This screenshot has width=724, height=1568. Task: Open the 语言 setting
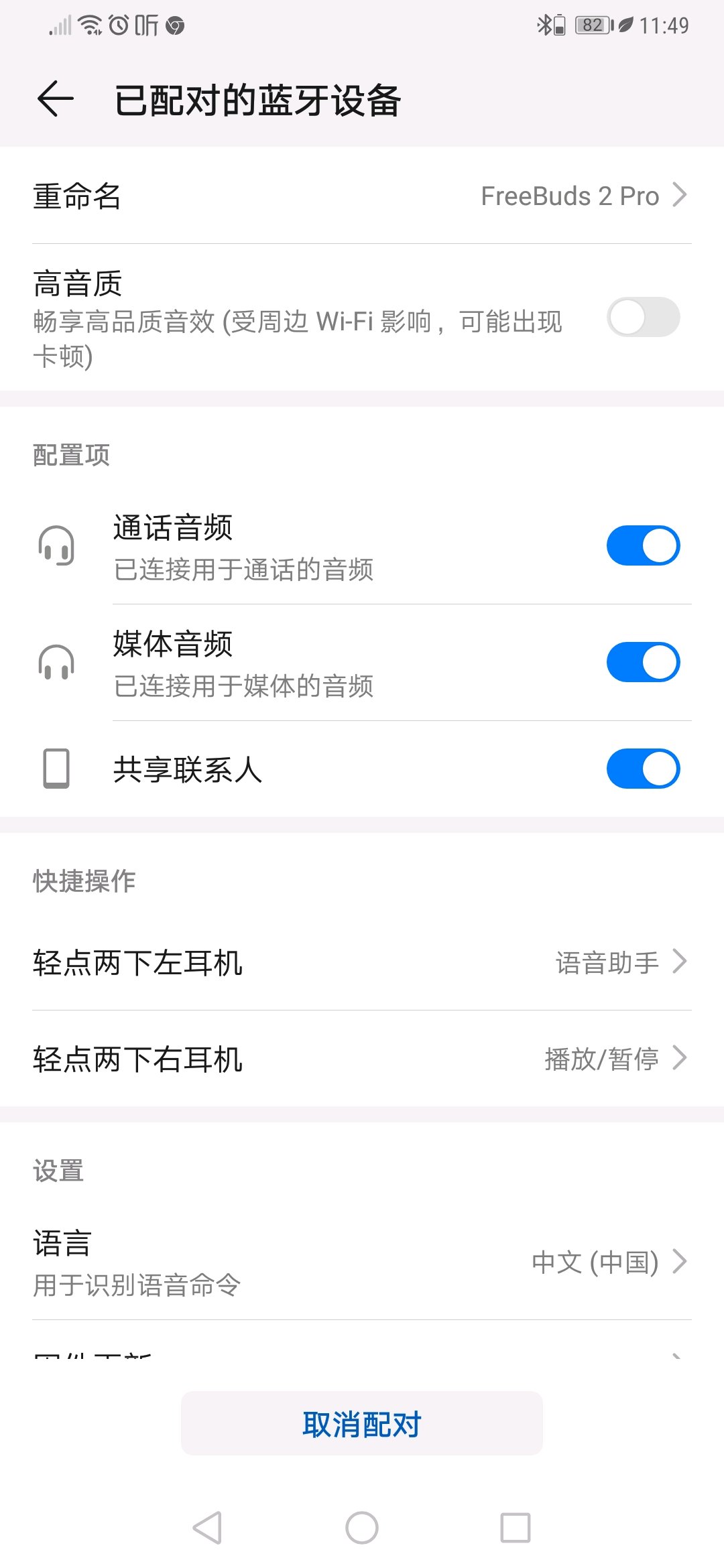click(362, 1262)
